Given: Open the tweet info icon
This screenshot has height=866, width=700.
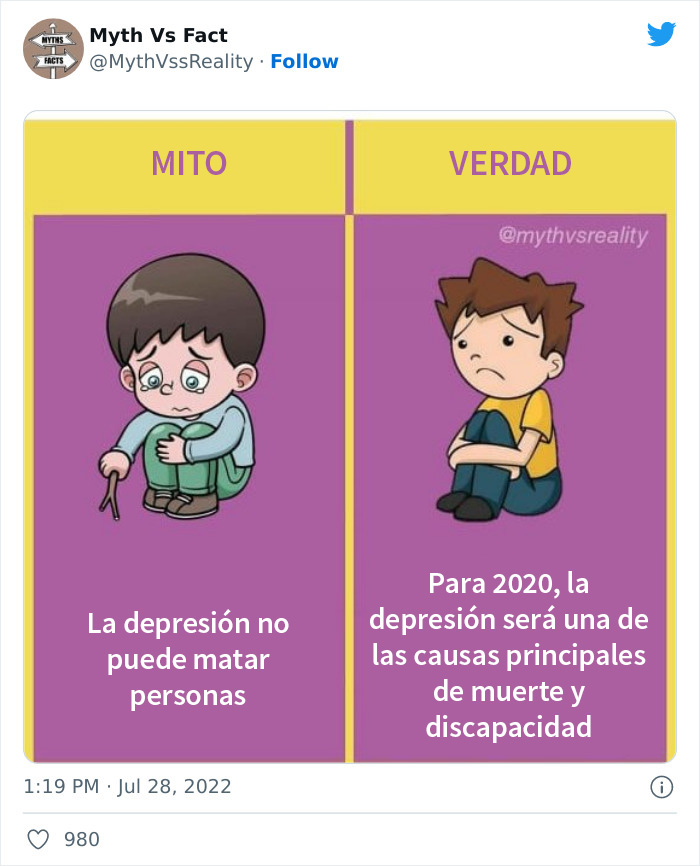Looking at the screenshot, I should (661, 787).
